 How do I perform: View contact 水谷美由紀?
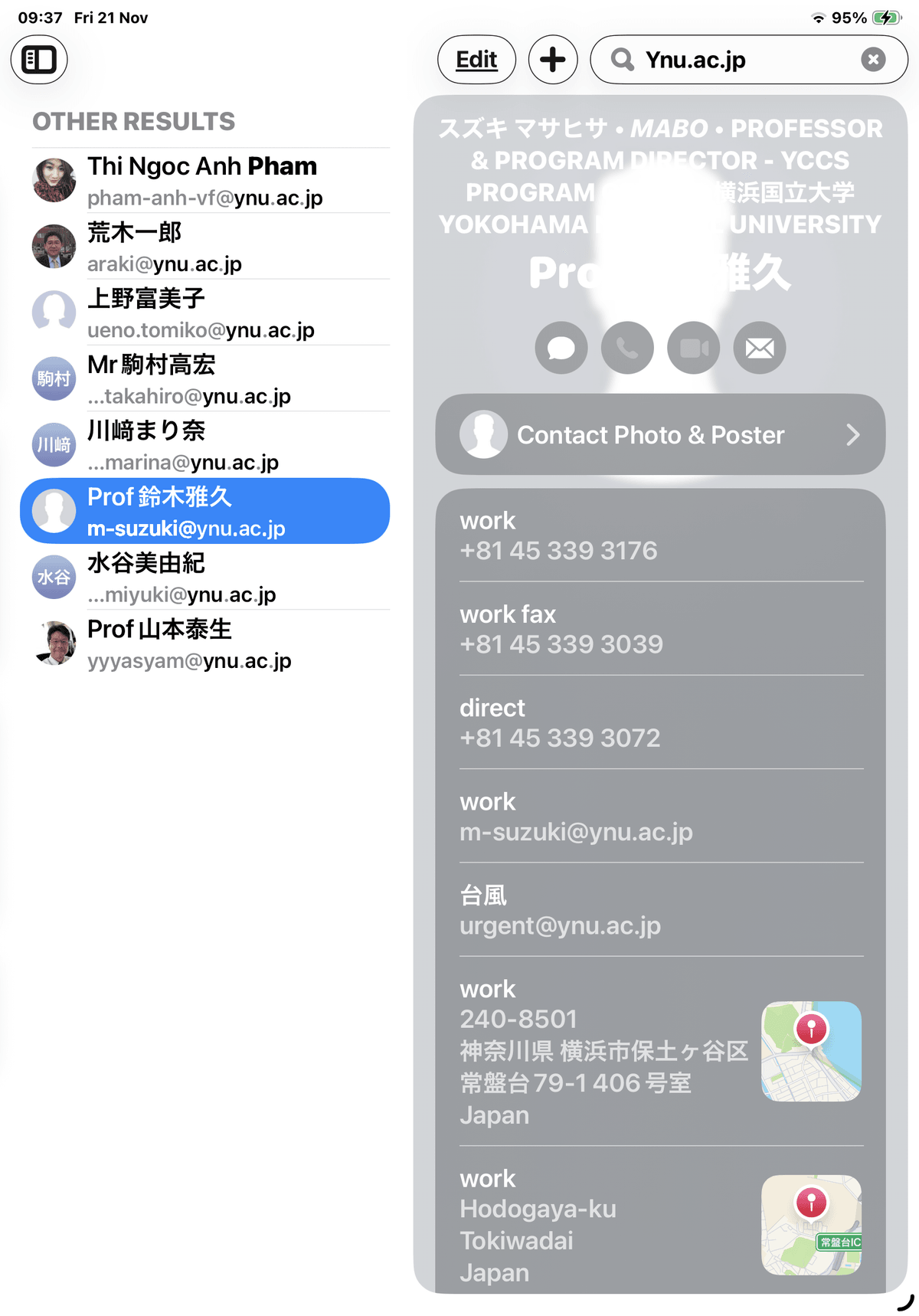205,578
